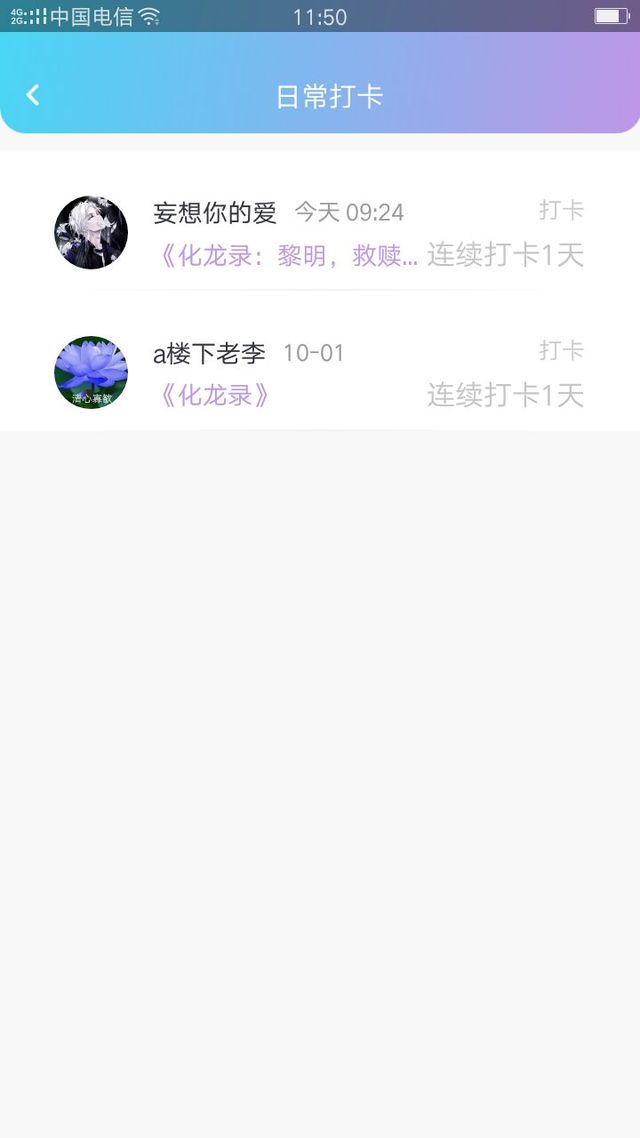Open a楼下老李's 《化龙录》 book link
Image resolution: width=640 pixels, height=1138 pixels.
pos(214,396)
